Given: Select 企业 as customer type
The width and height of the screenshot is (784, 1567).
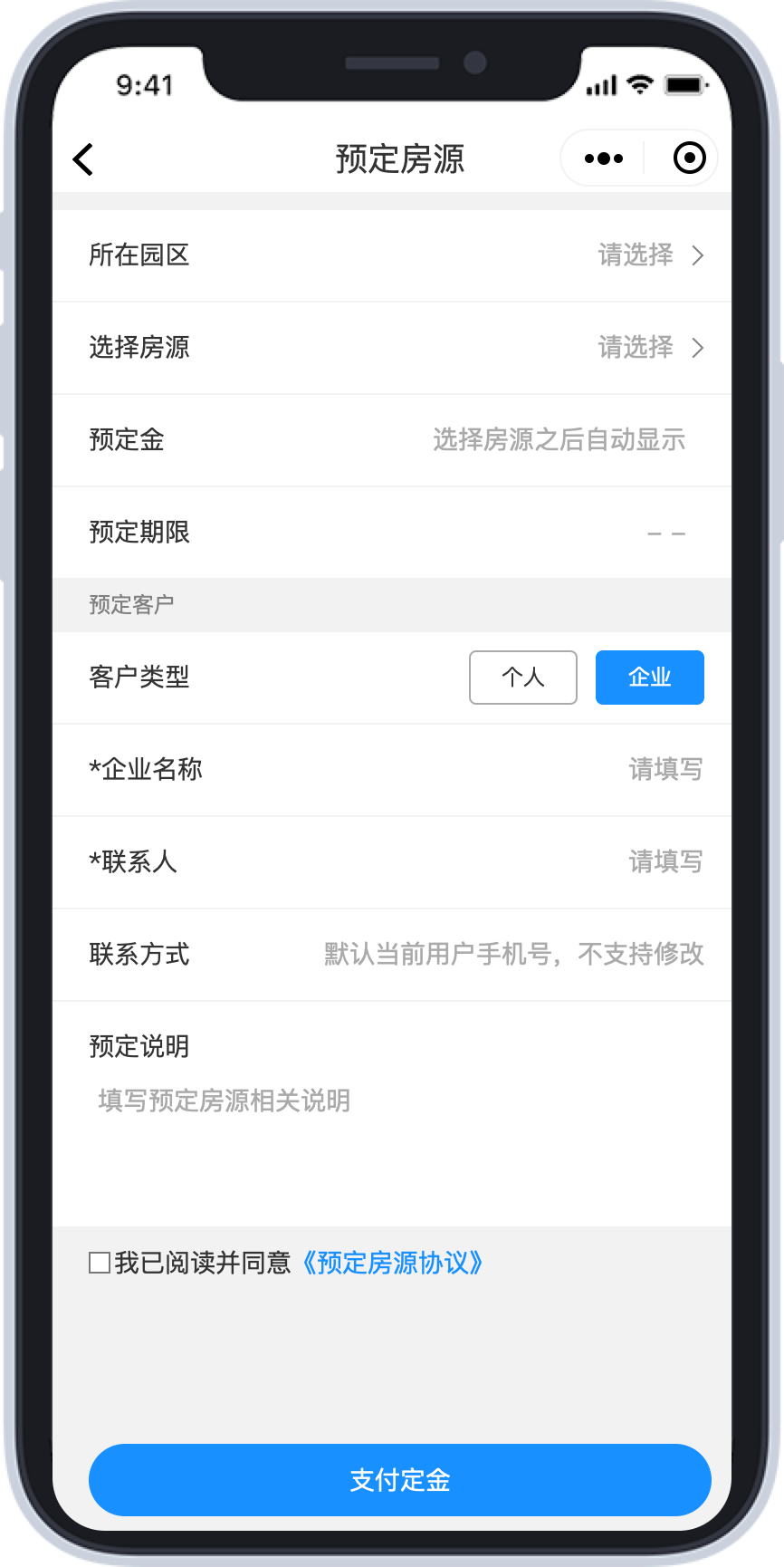Looking at the screenshot, I should [x=650, y=678].
